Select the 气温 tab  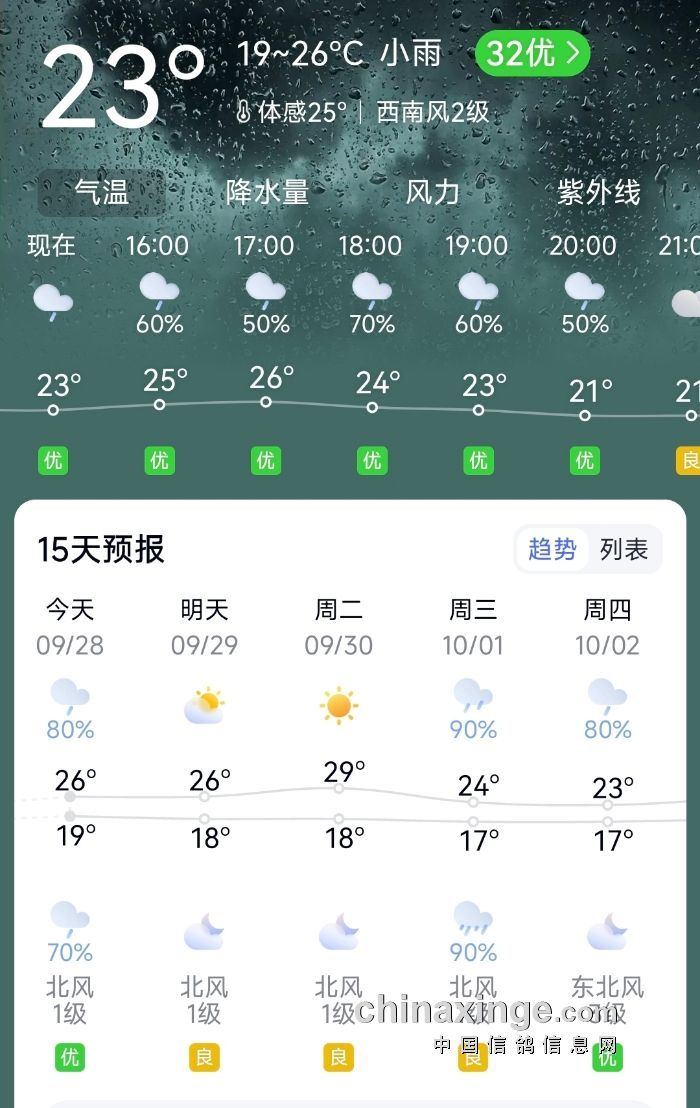101,192
